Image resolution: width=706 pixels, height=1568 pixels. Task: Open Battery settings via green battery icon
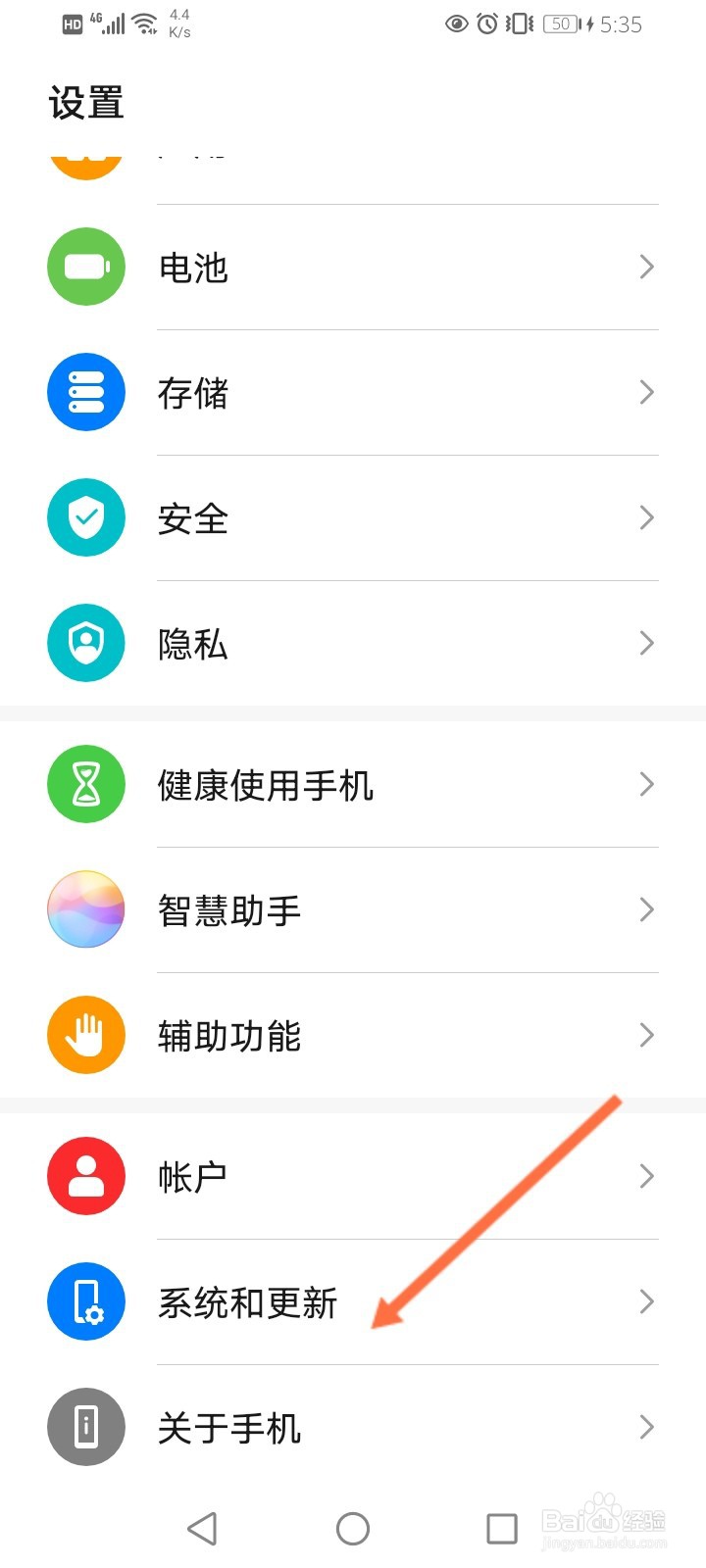[x=85, y=267]
